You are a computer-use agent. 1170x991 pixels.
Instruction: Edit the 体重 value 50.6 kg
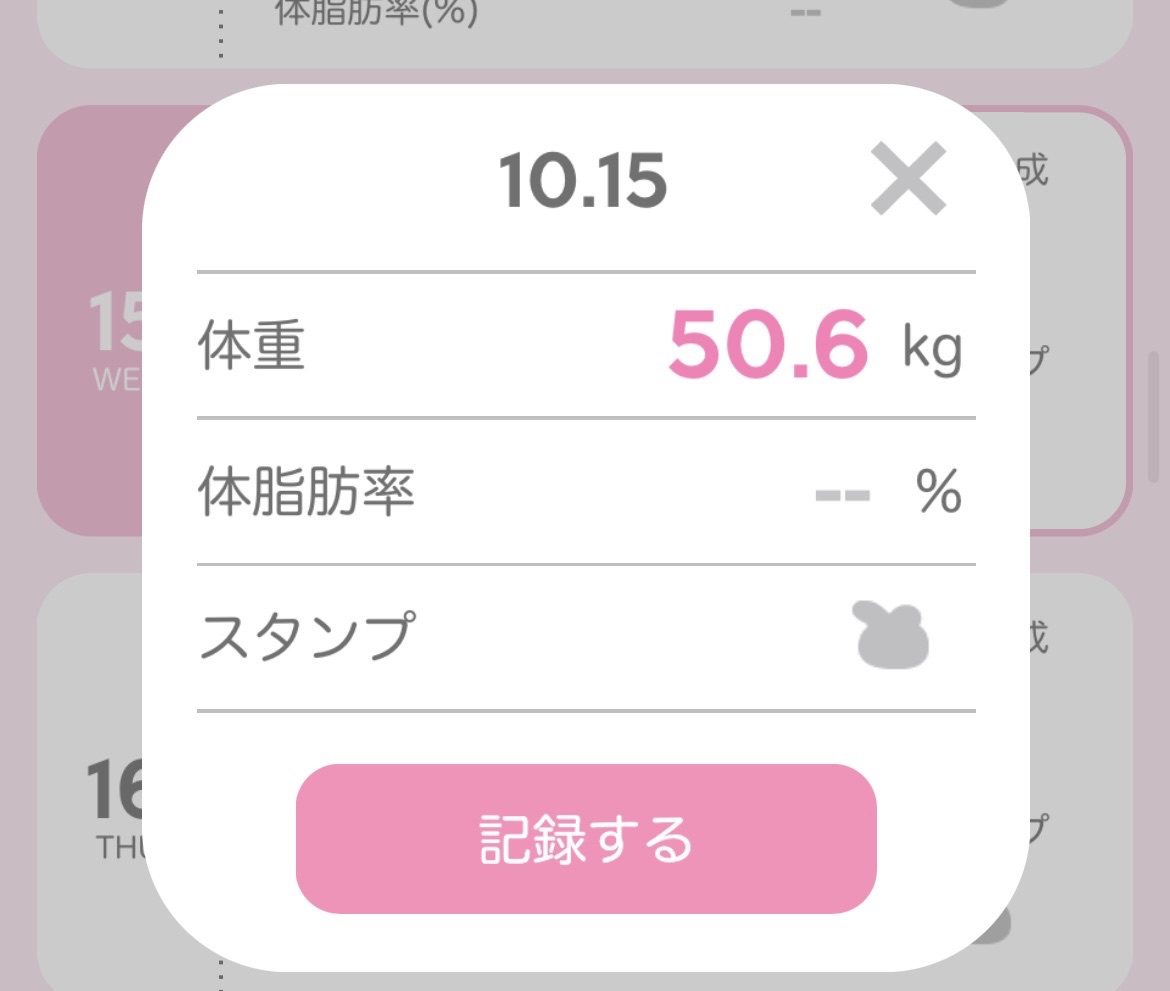click(767, 345)
